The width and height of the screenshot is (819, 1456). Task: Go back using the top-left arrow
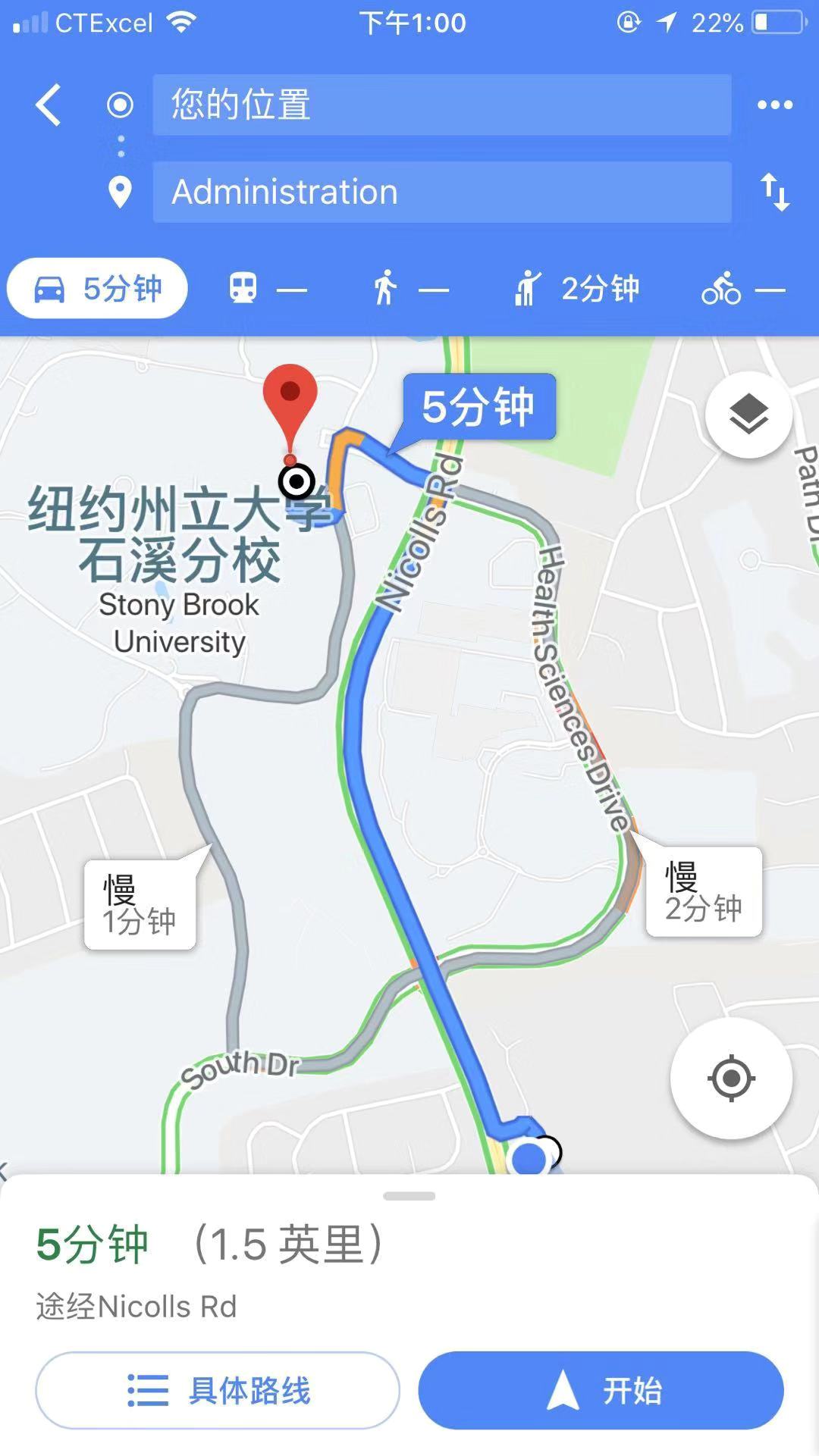click(49, 105)
